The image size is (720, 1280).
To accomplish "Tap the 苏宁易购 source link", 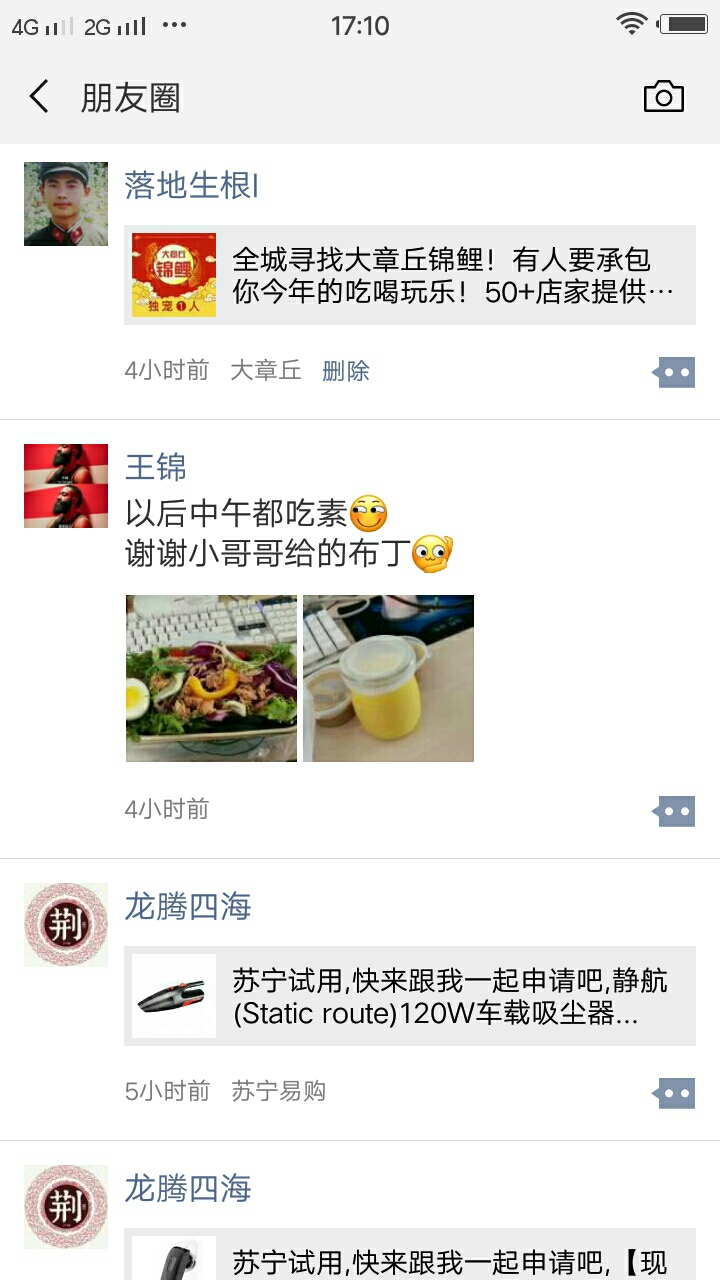I will tap(278, 1091).
